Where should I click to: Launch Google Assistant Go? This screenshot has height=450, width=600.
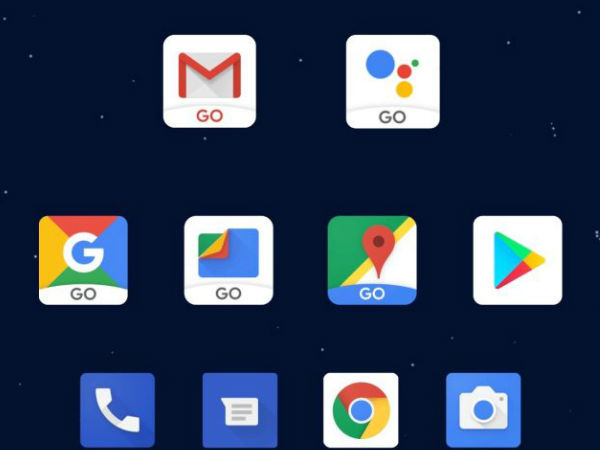tap(392, 81)
